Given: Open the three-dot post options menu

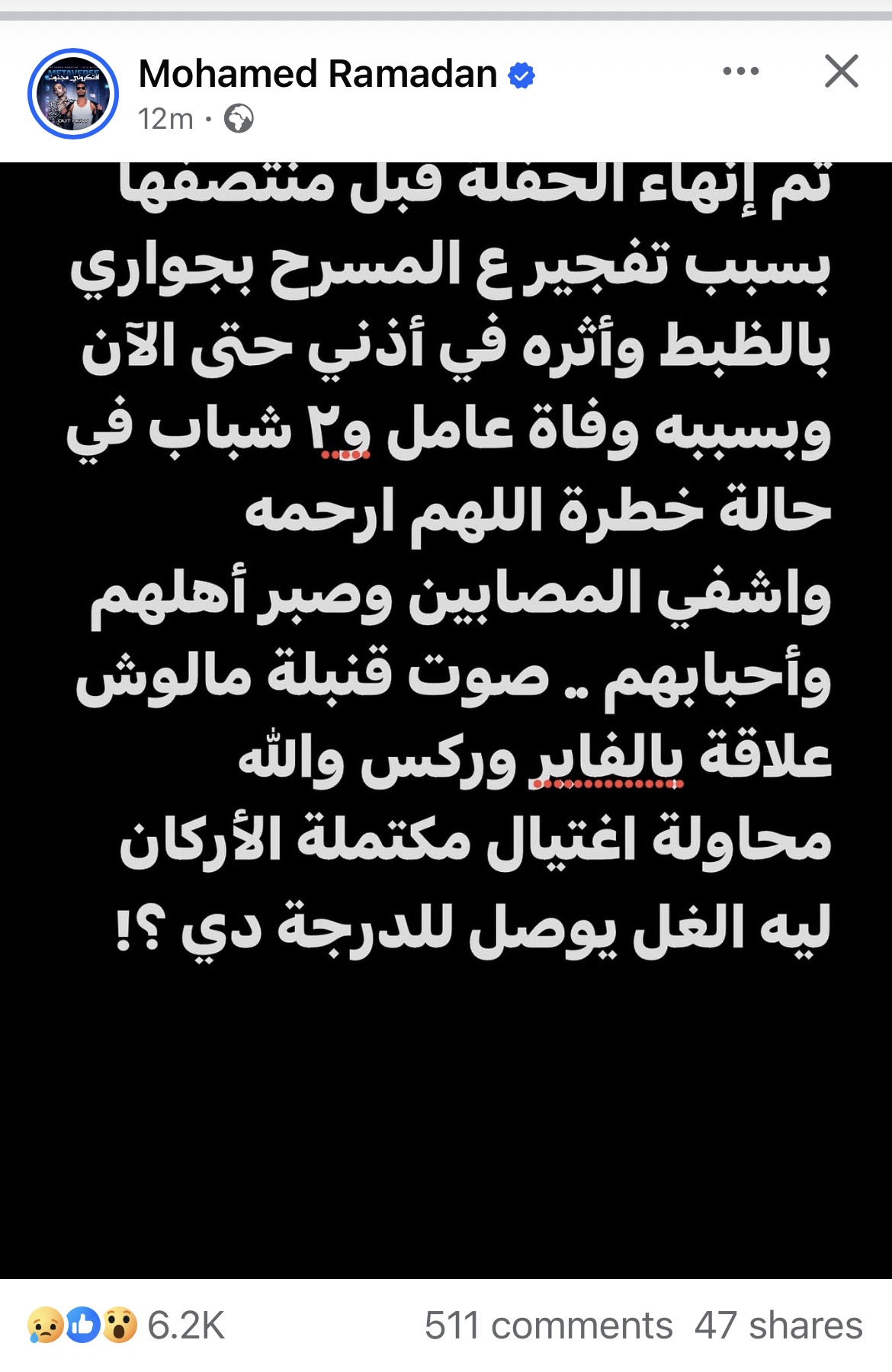Looking at the screenshot, I should point(740,72).
